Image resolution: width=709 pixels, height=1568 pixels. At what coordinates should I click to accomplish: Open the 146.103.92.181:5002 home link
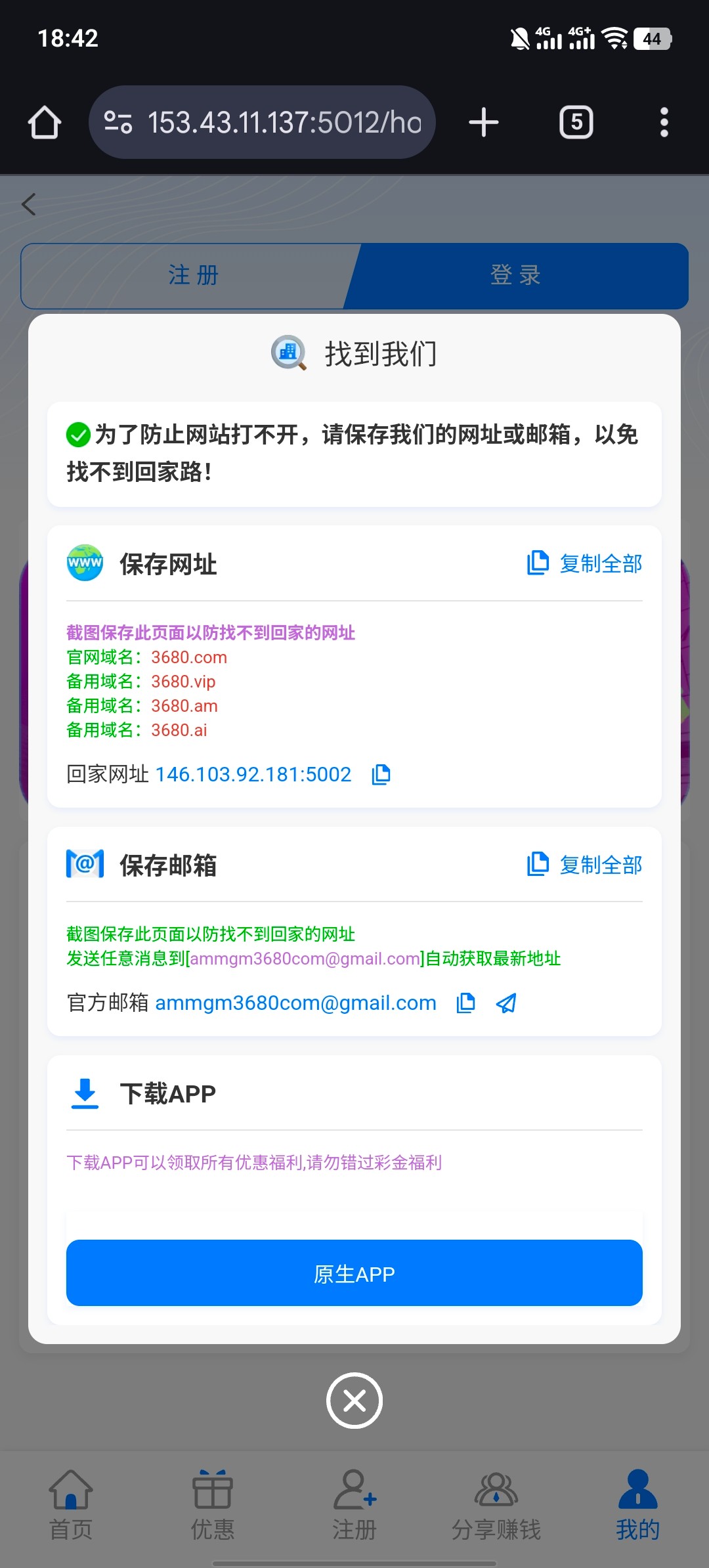click(253, 775)
